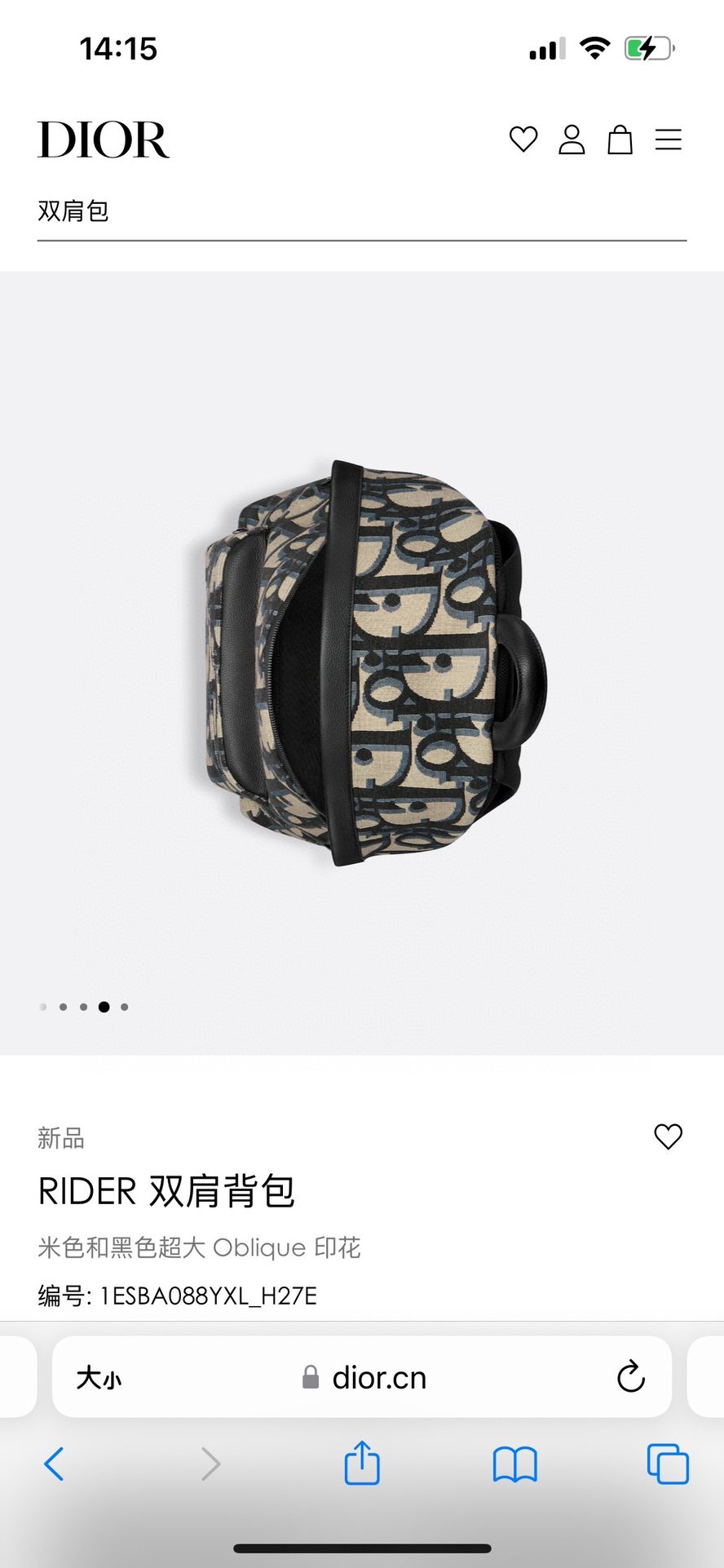Show all open tabs

[668, 1464]
